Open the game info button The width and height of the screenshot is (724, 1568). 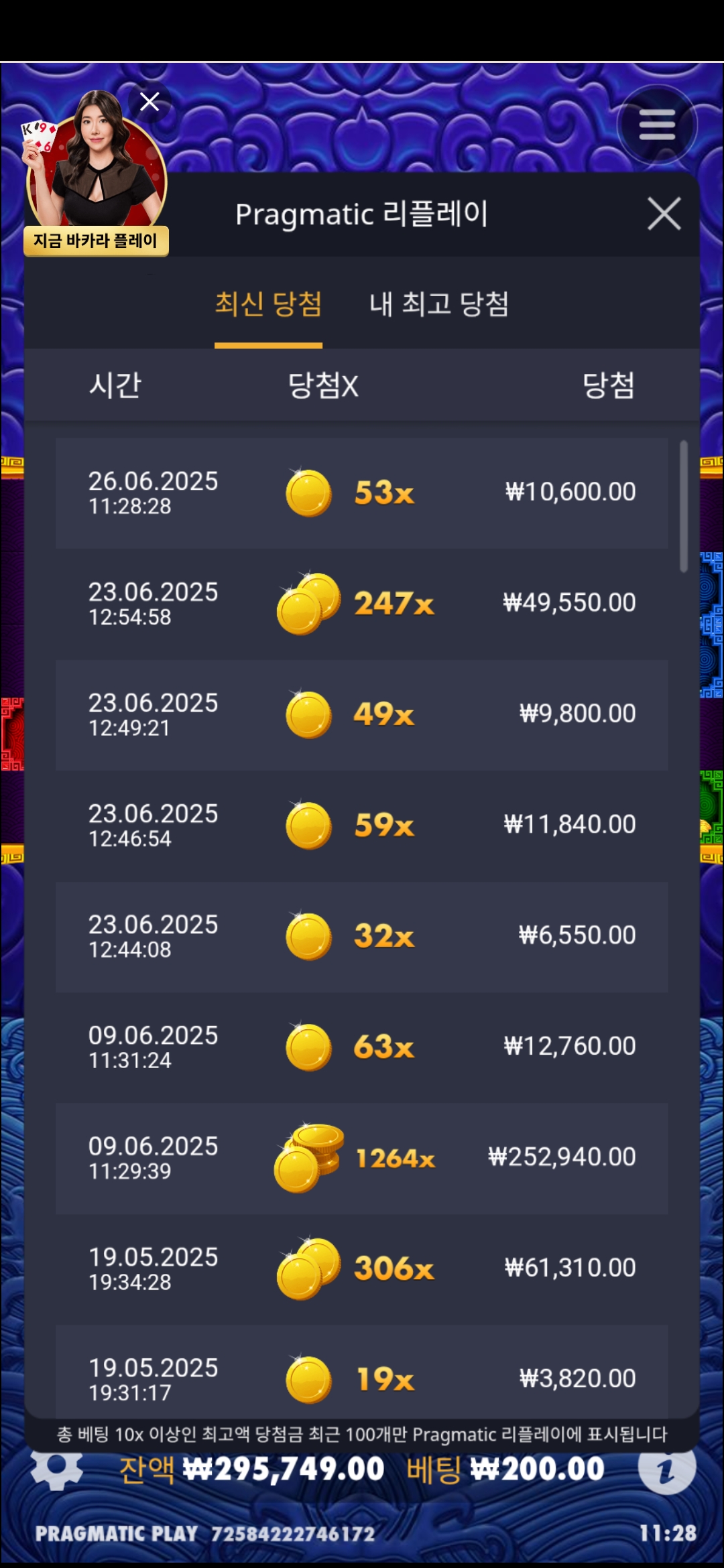(666, 1469)
